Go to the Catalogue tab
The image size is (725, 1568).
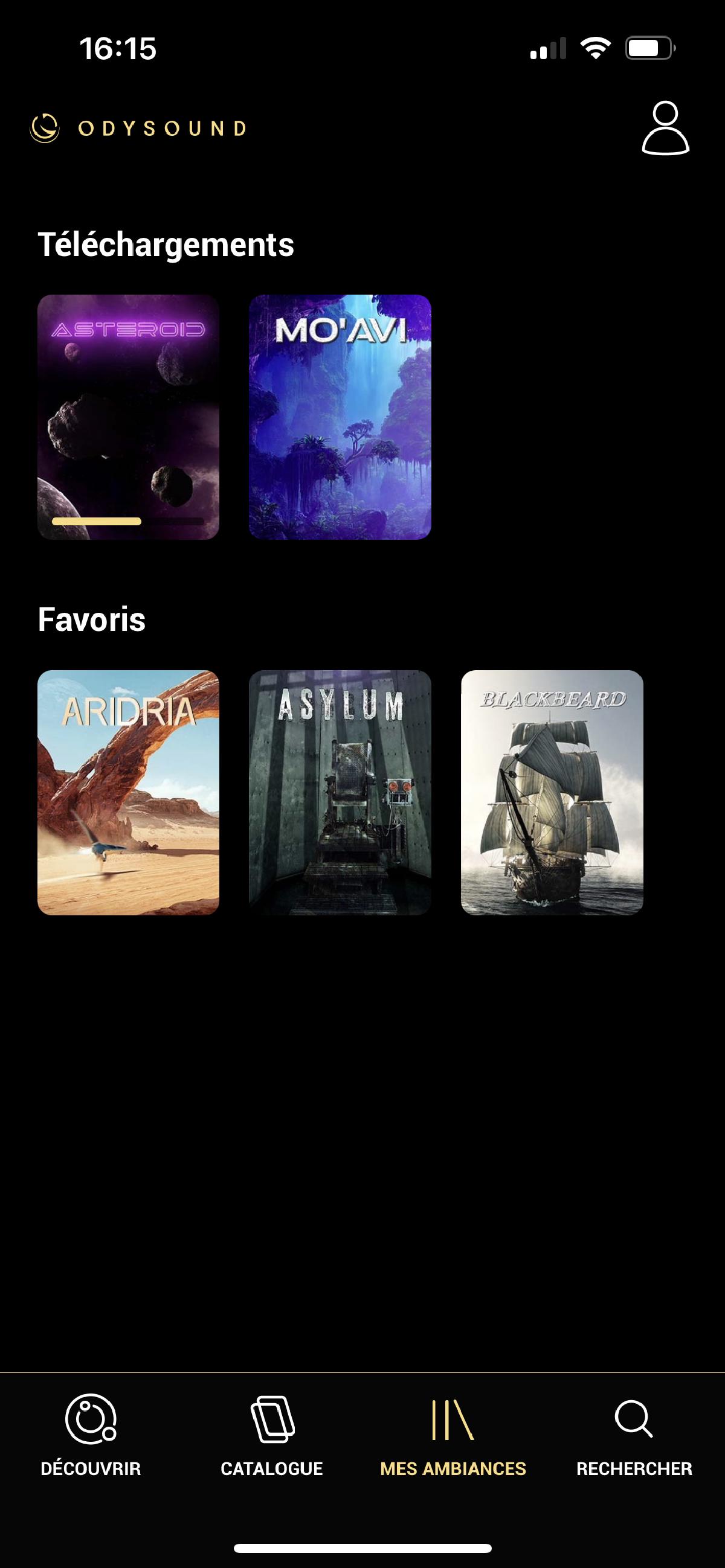(x=272, y=1435)
